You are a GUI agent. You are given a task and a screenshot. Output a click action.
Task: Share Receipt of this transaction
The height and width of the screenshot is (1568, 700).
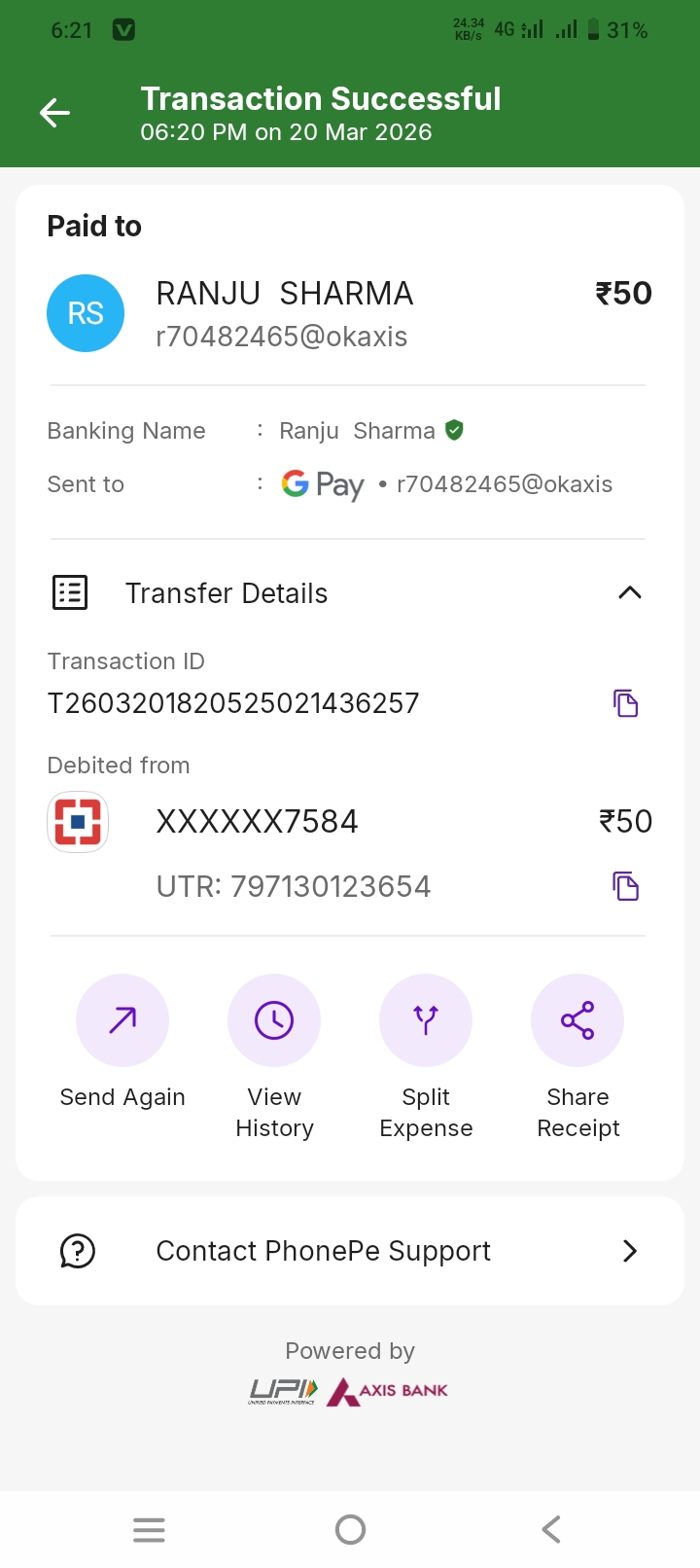[x=577, y=1021]
